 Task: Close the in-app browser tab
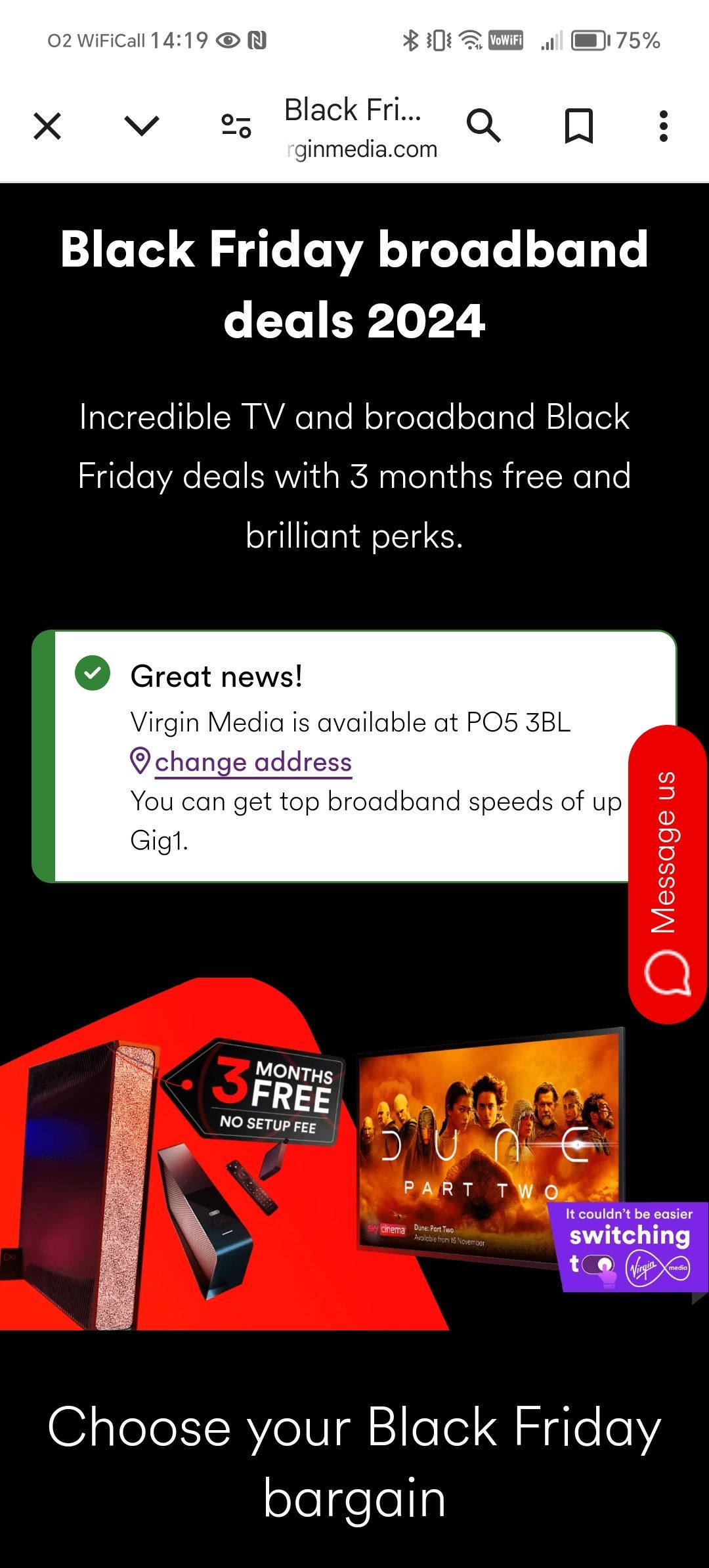(47, 126)
